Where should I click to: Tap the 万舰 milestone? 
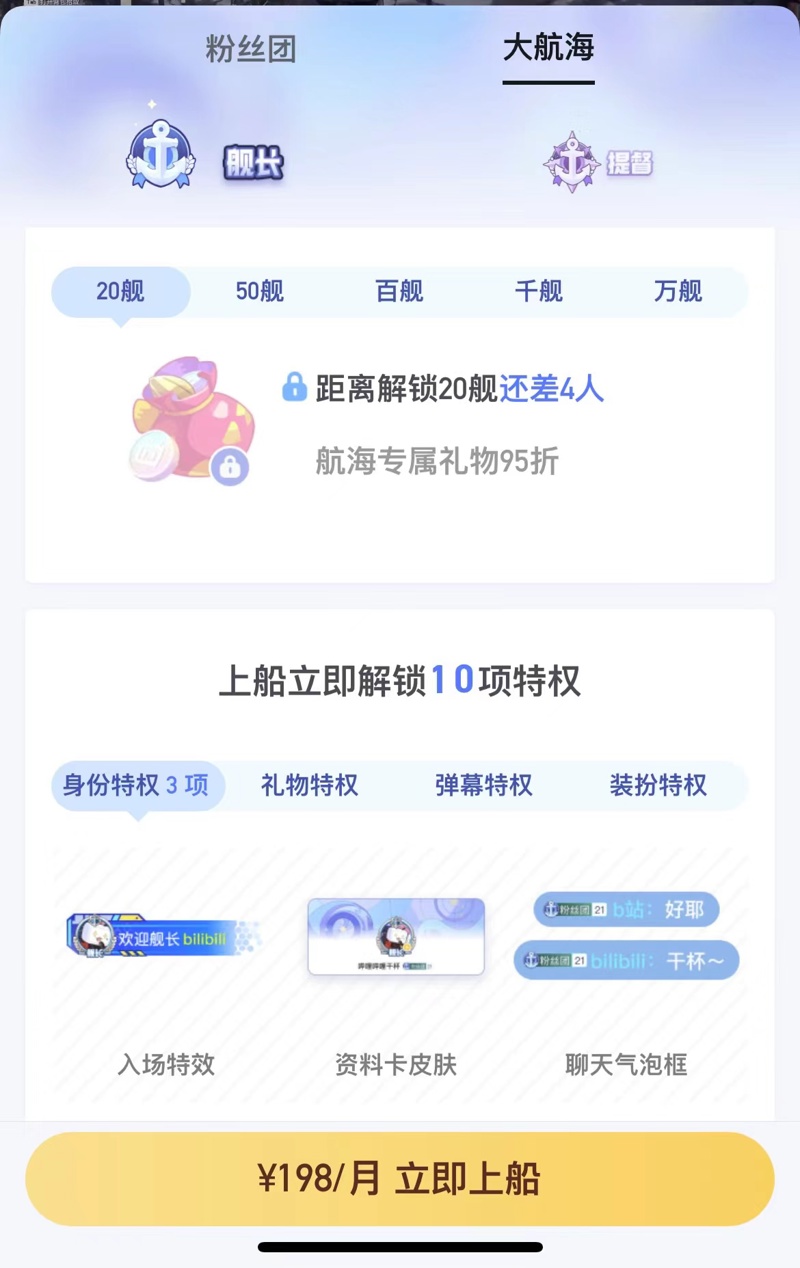point(678,291)
